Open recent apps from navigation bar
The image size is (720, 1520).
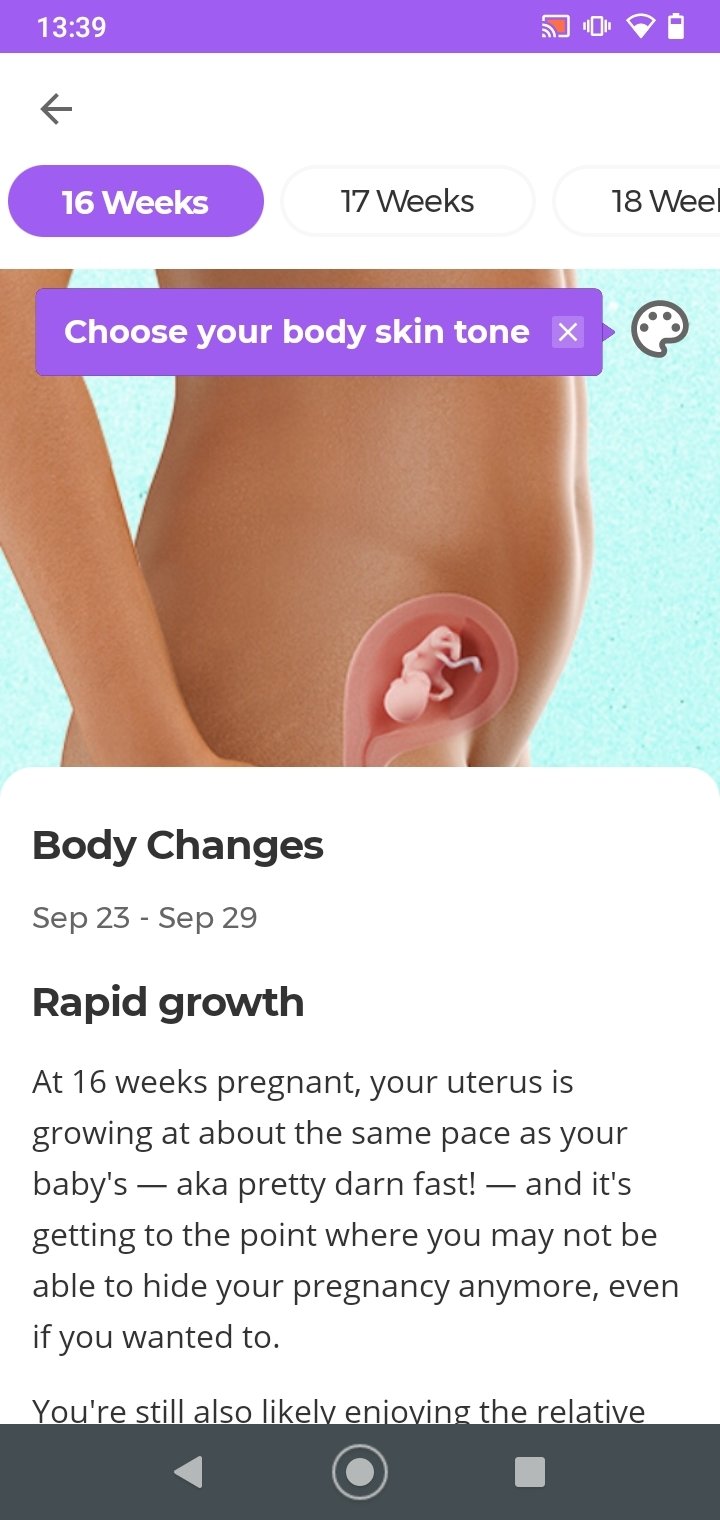point(530,1472)
